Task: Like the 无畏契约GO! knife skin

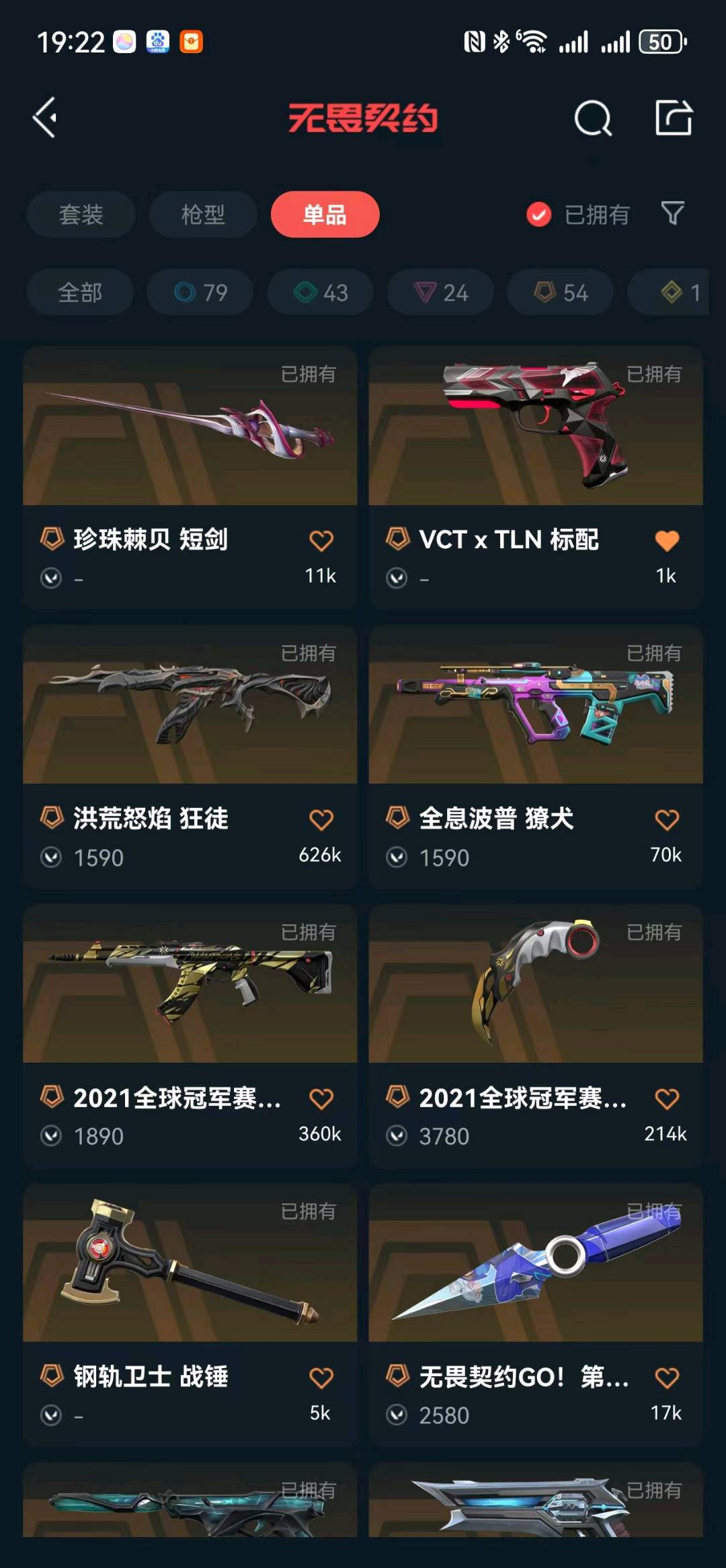Action: [666, 1378]
